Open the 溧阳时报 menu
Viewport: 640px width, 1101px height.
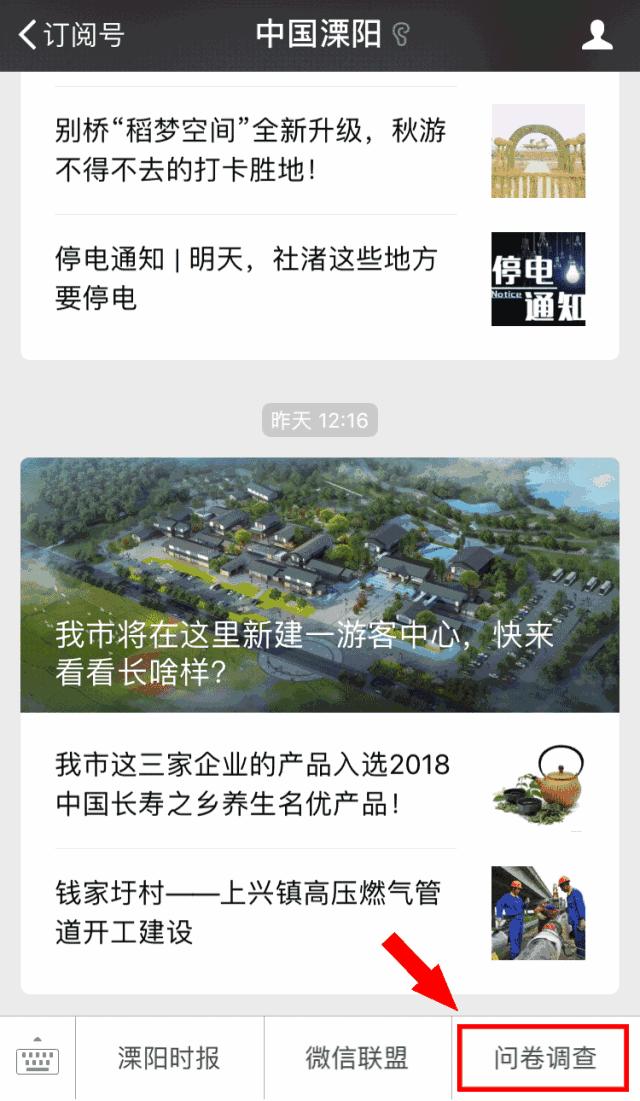coord(169,1058)
